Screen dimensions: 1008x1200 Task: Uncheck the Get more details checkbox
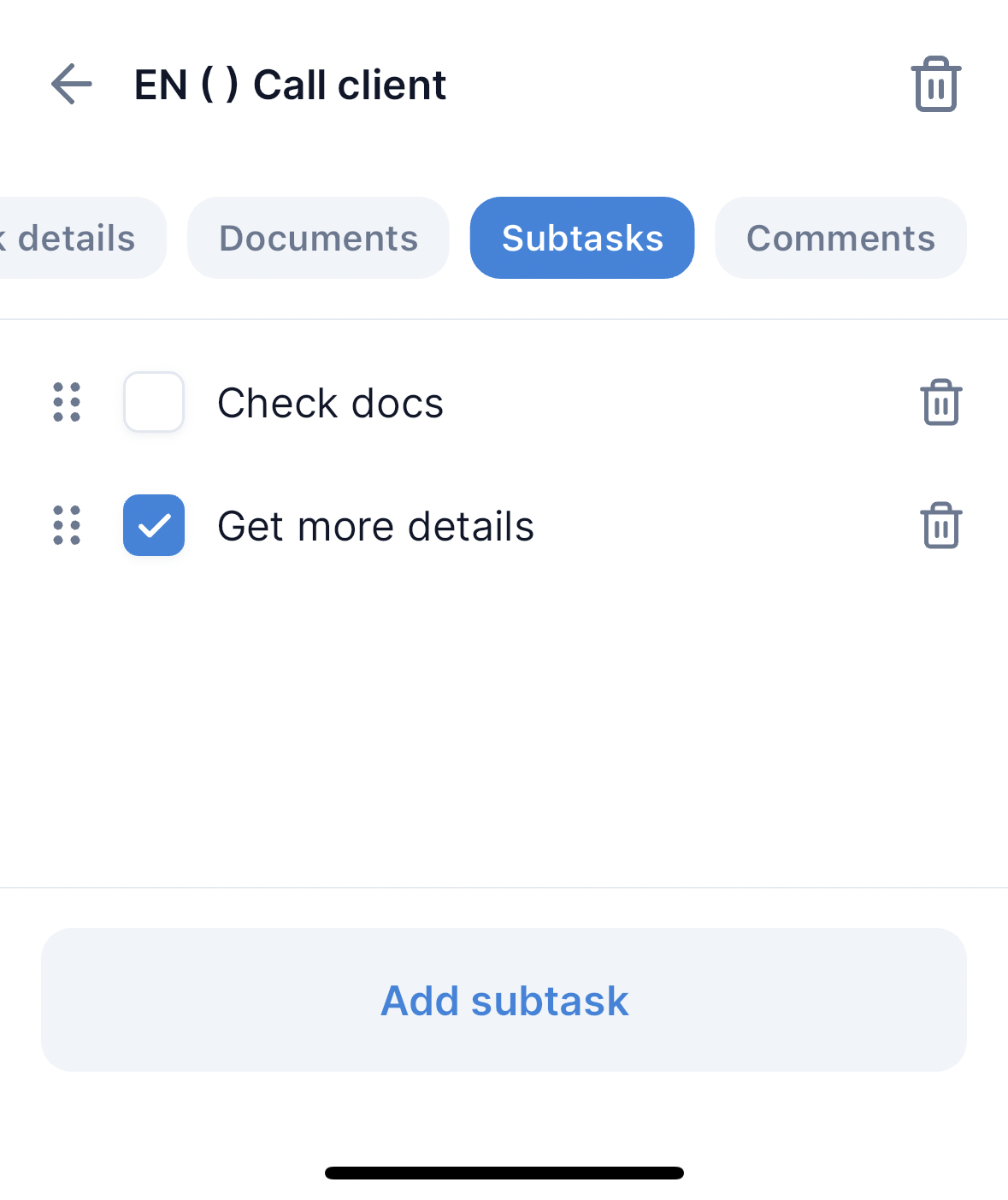coord(154,525)
